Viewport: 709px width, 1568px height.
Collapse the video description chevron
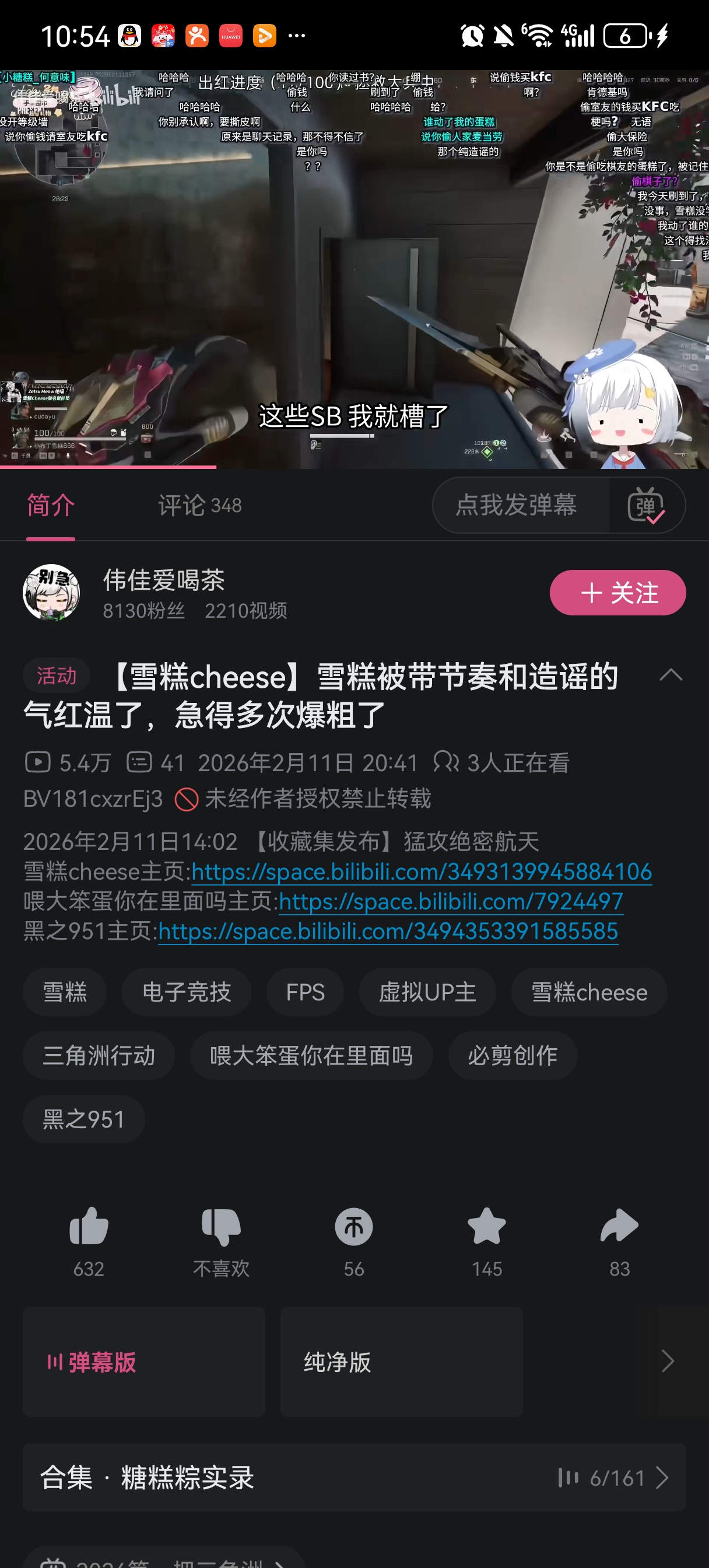pyautogui.click(x=671, y=675)
